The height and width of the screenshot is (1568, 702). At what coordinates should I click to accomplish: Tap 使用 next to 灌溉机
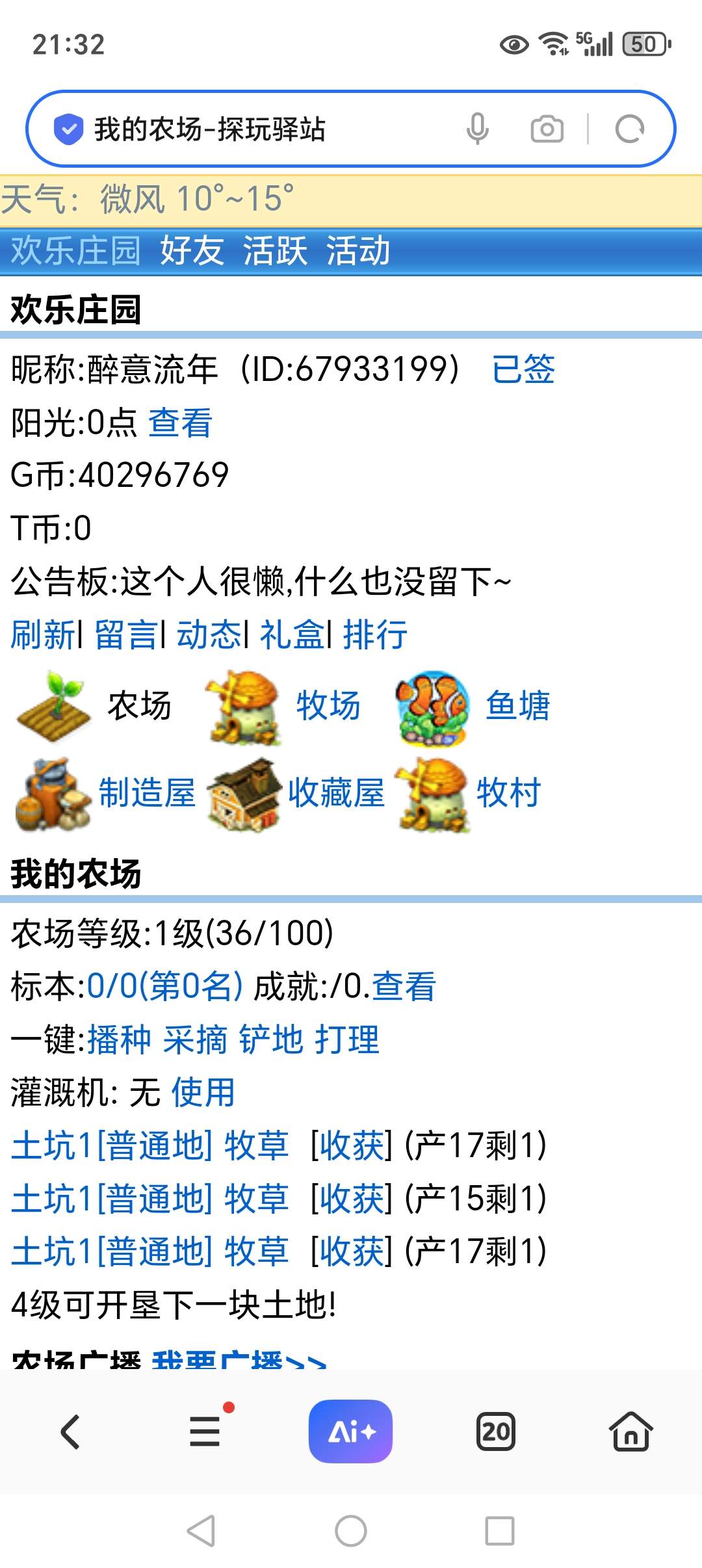(203, 1092)
